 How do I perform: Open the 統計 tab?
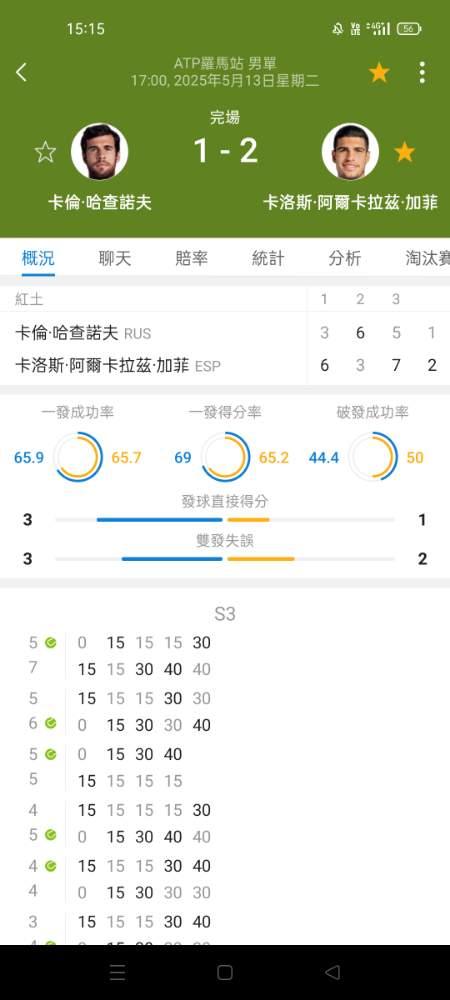coord(268,258)
